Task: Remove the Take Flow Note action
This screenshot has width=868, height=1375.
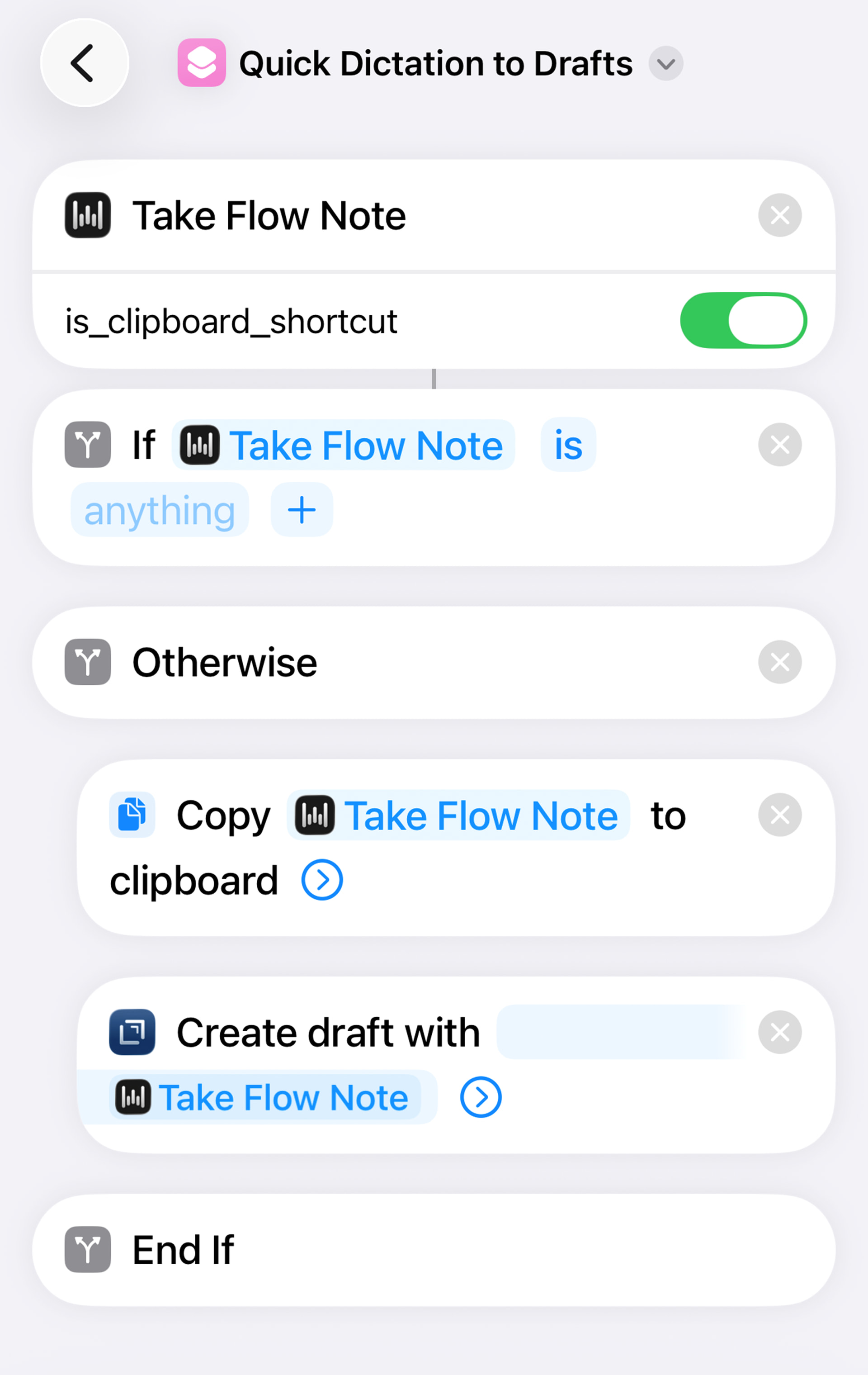Action: pyautogui.click(x=779, y=215)
